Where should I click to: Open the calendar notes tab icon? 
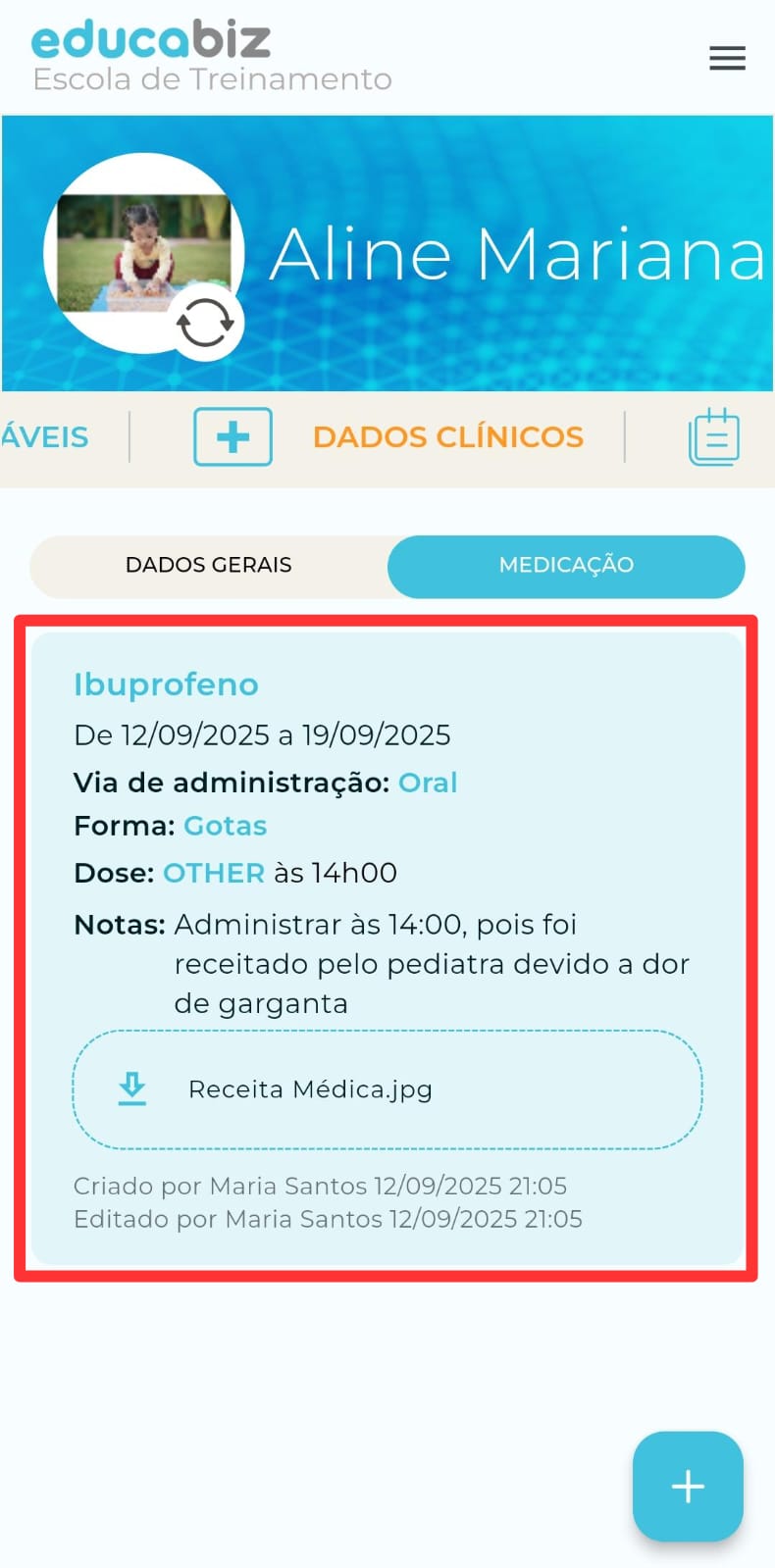pos(713,437)
